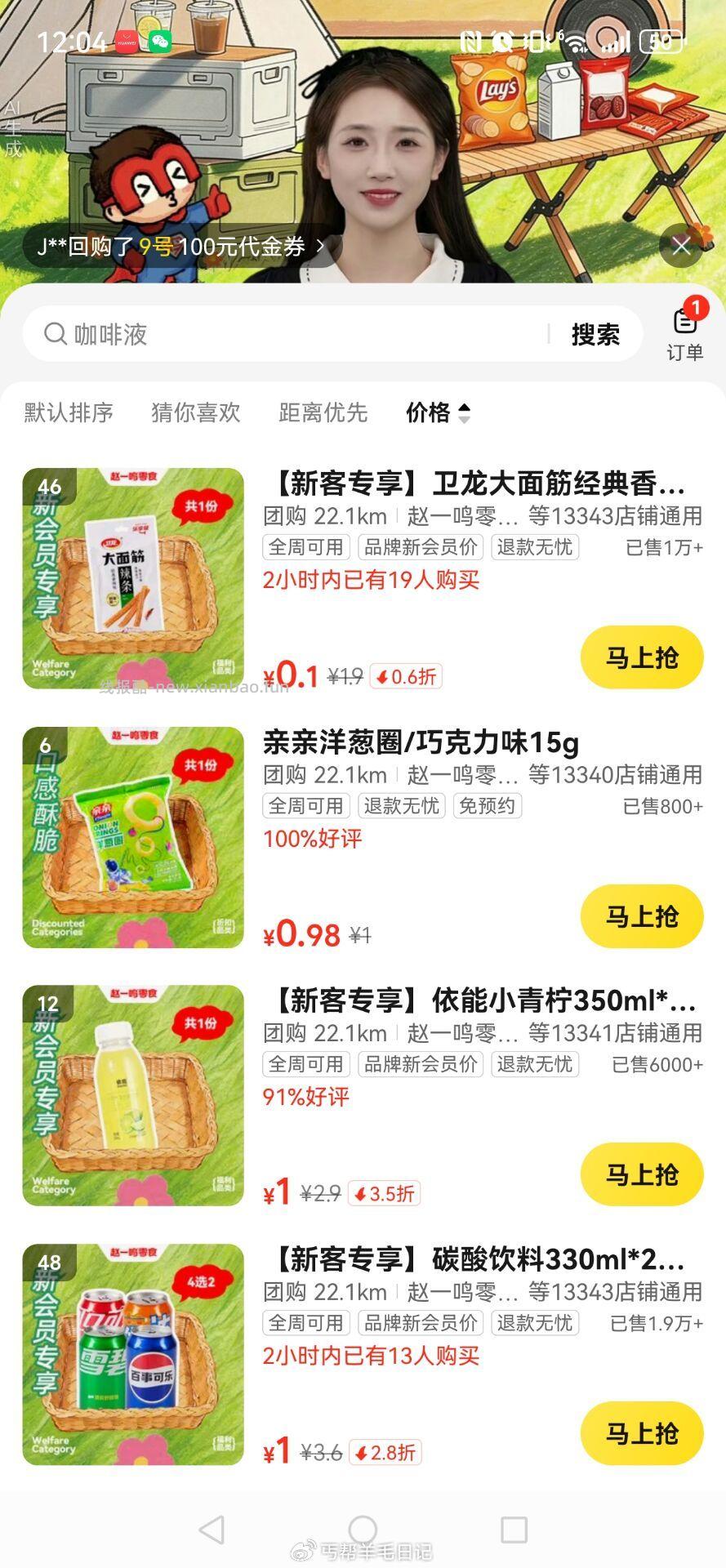Switch to 猜你喜欢 sorting tab
This screenshot has width=726, height=1568.
194,413
